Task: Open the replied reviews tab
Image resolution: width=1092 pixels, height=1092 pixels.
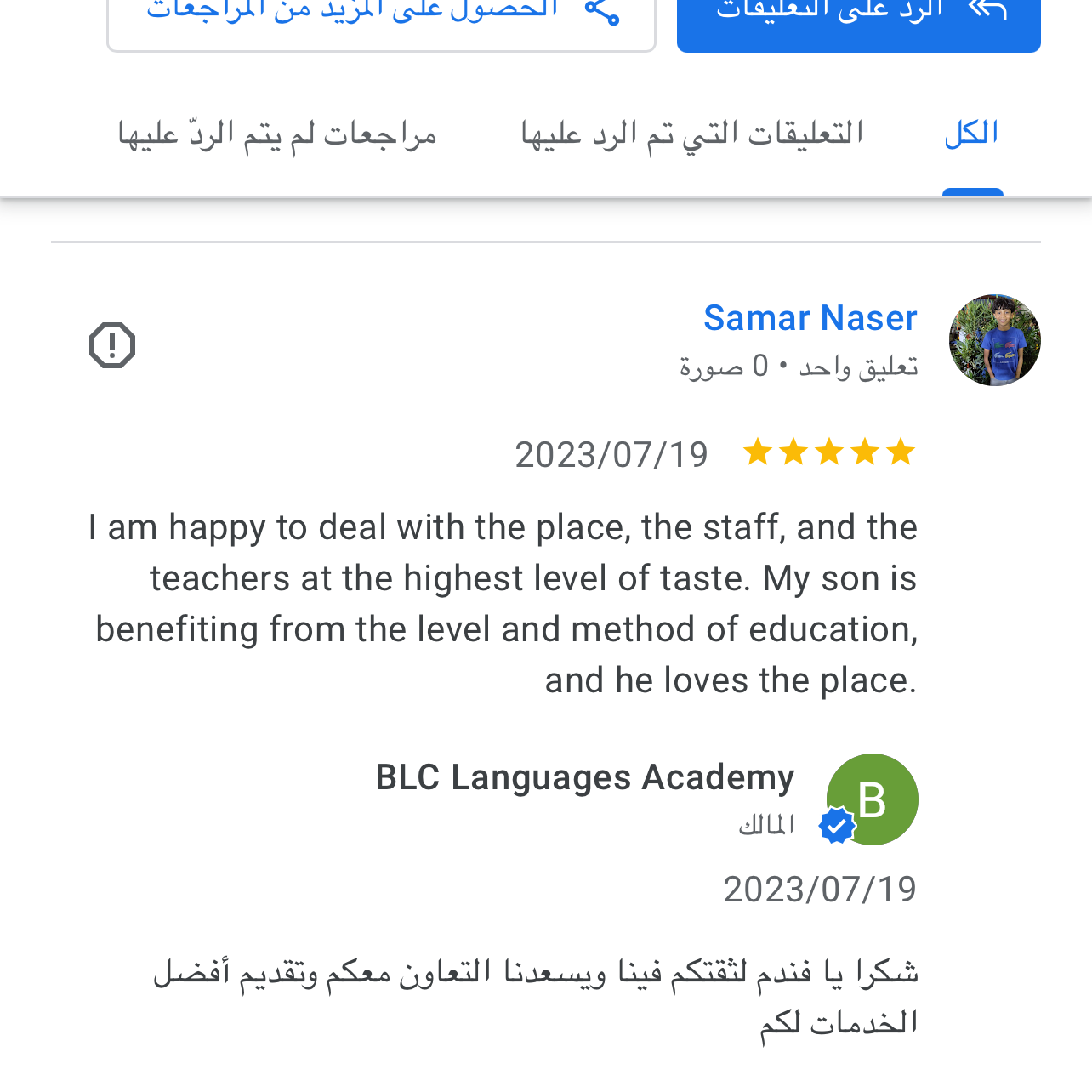Action: (x=691, y=134)
